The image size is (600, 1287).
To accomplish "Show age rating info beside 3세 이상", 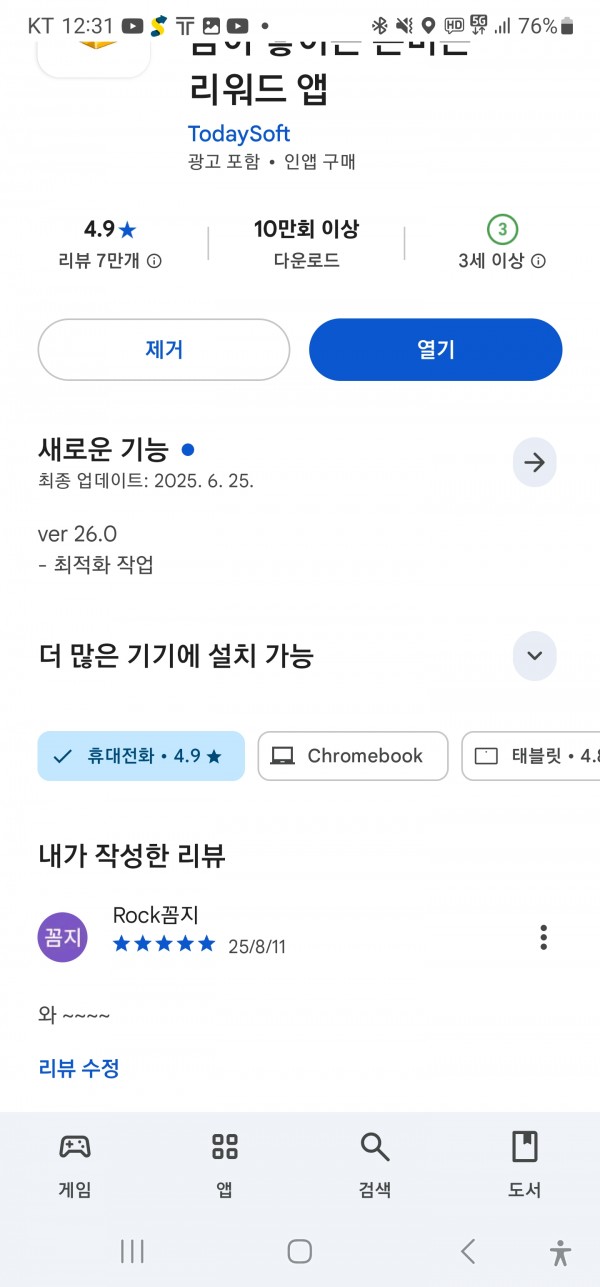I will [x=538, y=261].
